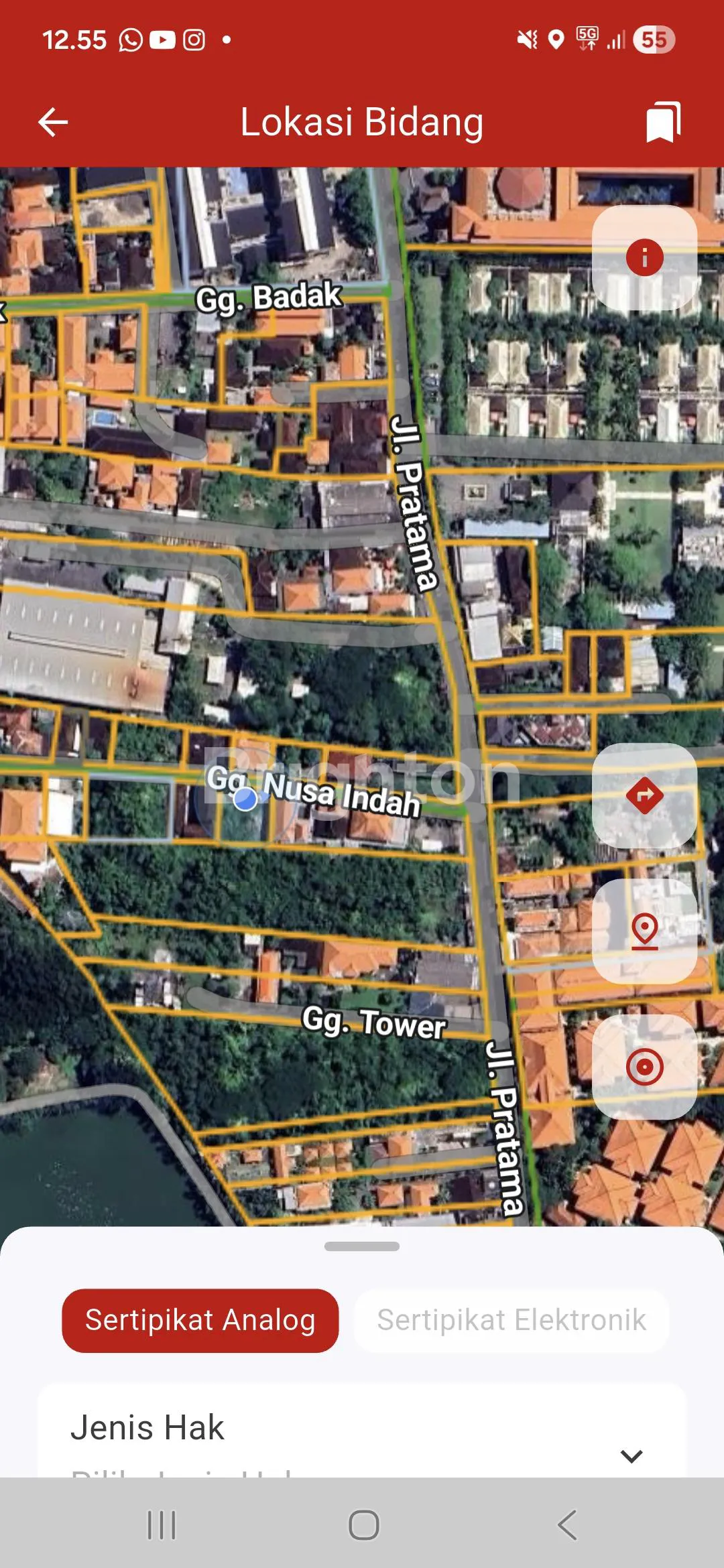Tap the bottom sheet drag handle

(362, 1246)
